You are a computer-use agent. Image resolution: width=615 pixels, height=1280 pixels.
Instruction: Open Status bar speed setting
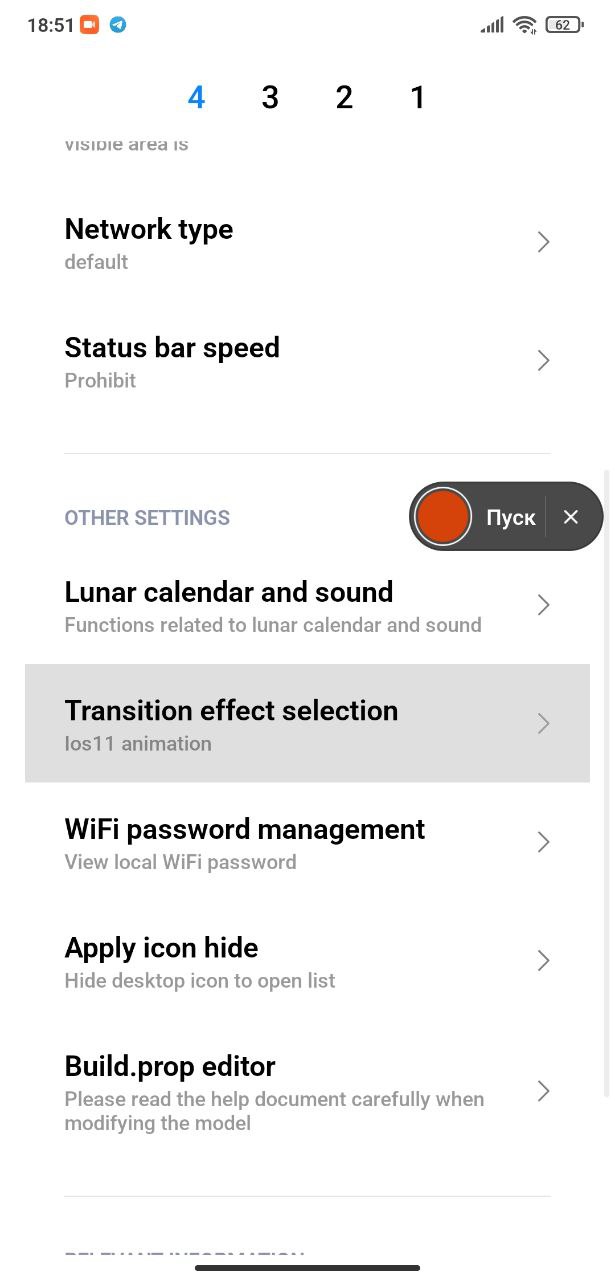(307, 361)
